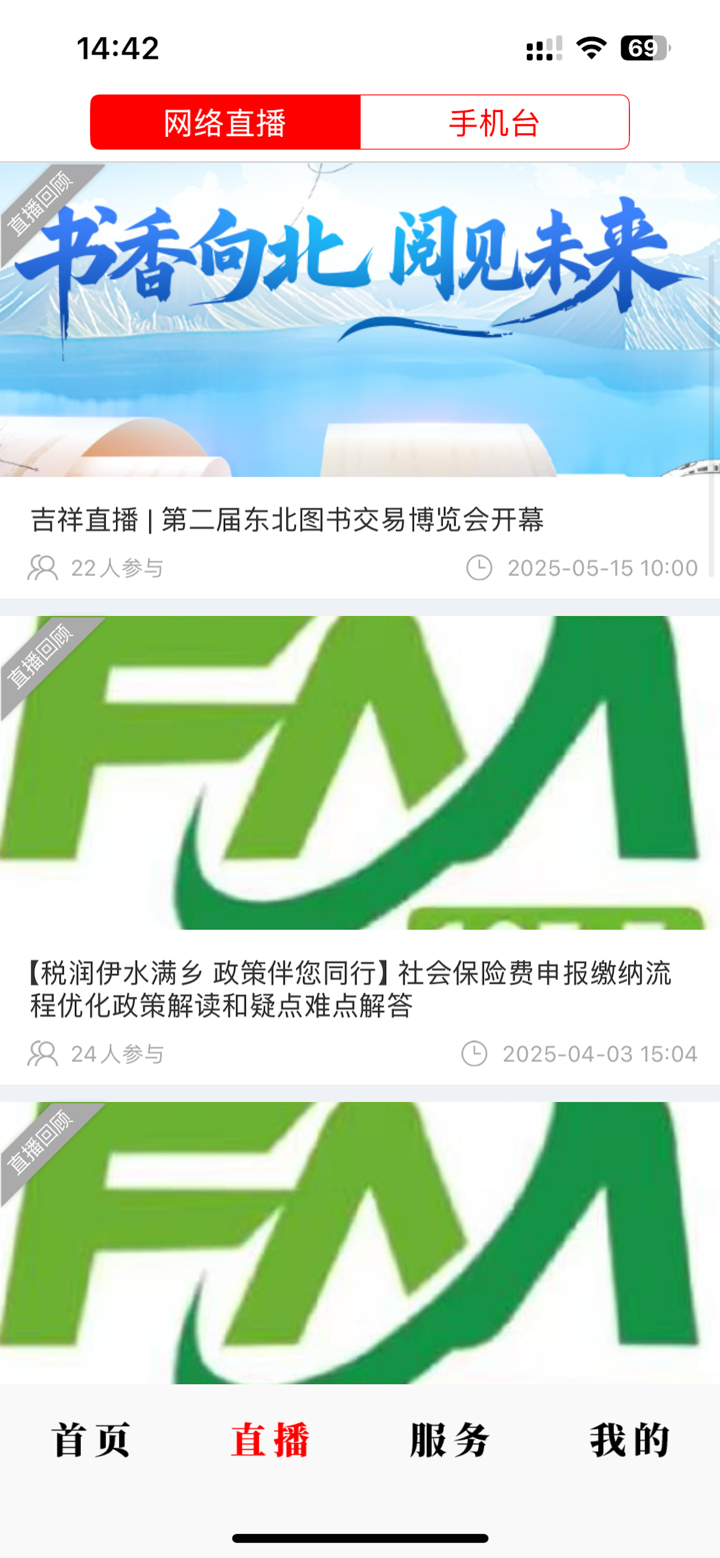Tap the 直播回顾 badge on the FM social insurance stream
Image resolution: width=720 pixels, height=1558 pixels.
(x=40, y=654)
